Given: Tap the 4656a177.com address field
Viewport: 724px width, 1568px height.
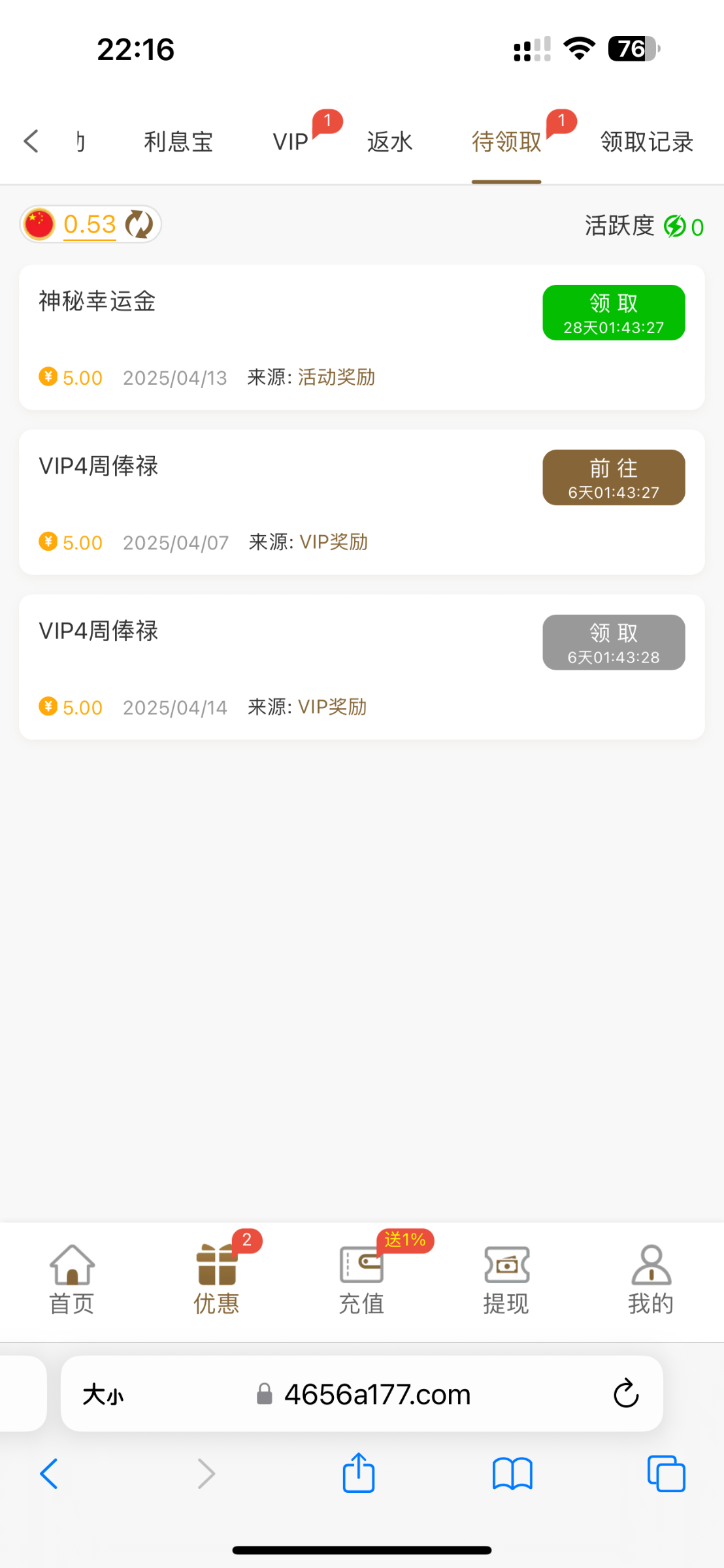Looking at the screenshot, I should (x=376, y=1394).
